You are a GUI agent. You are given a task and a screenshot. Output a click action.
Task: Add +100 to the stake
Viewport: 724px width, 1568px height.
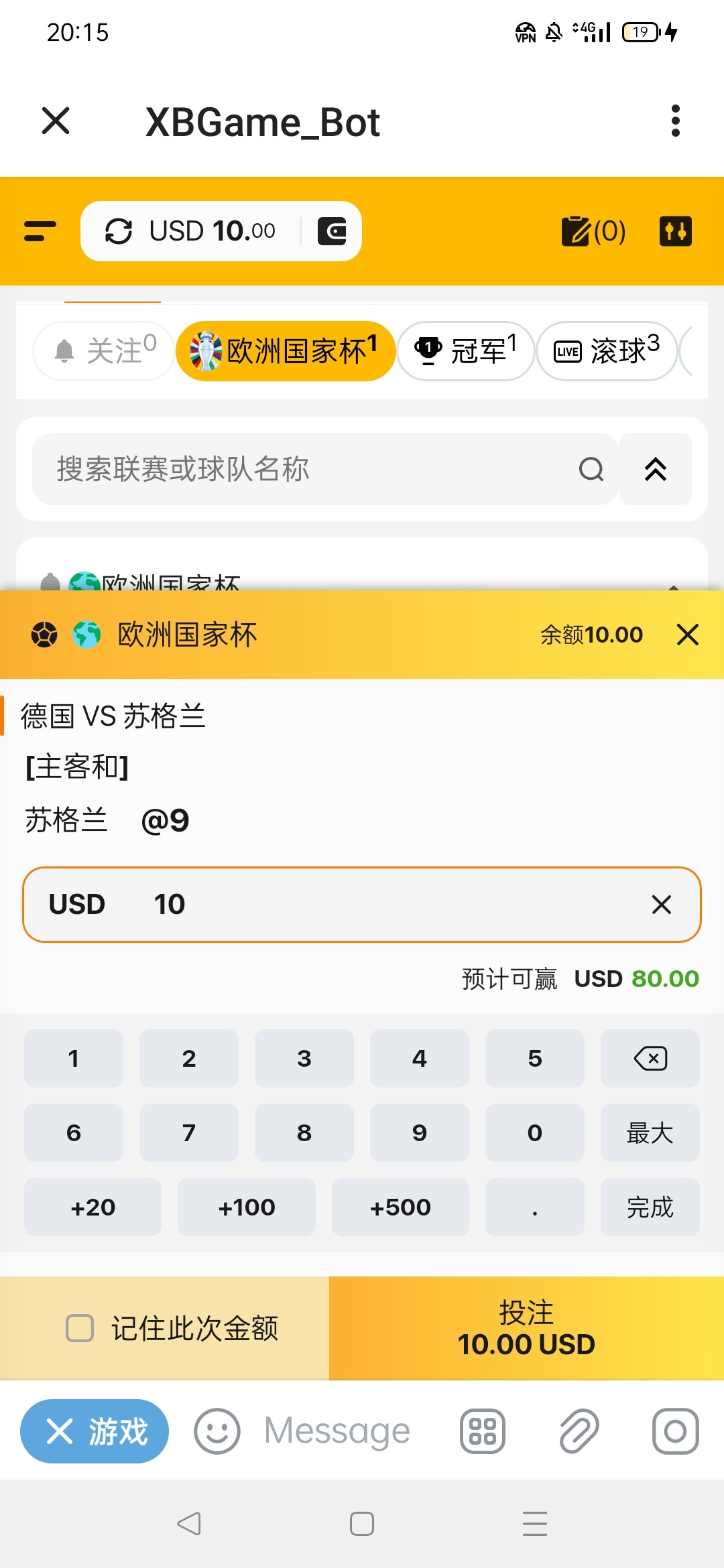click(247, 1207)
